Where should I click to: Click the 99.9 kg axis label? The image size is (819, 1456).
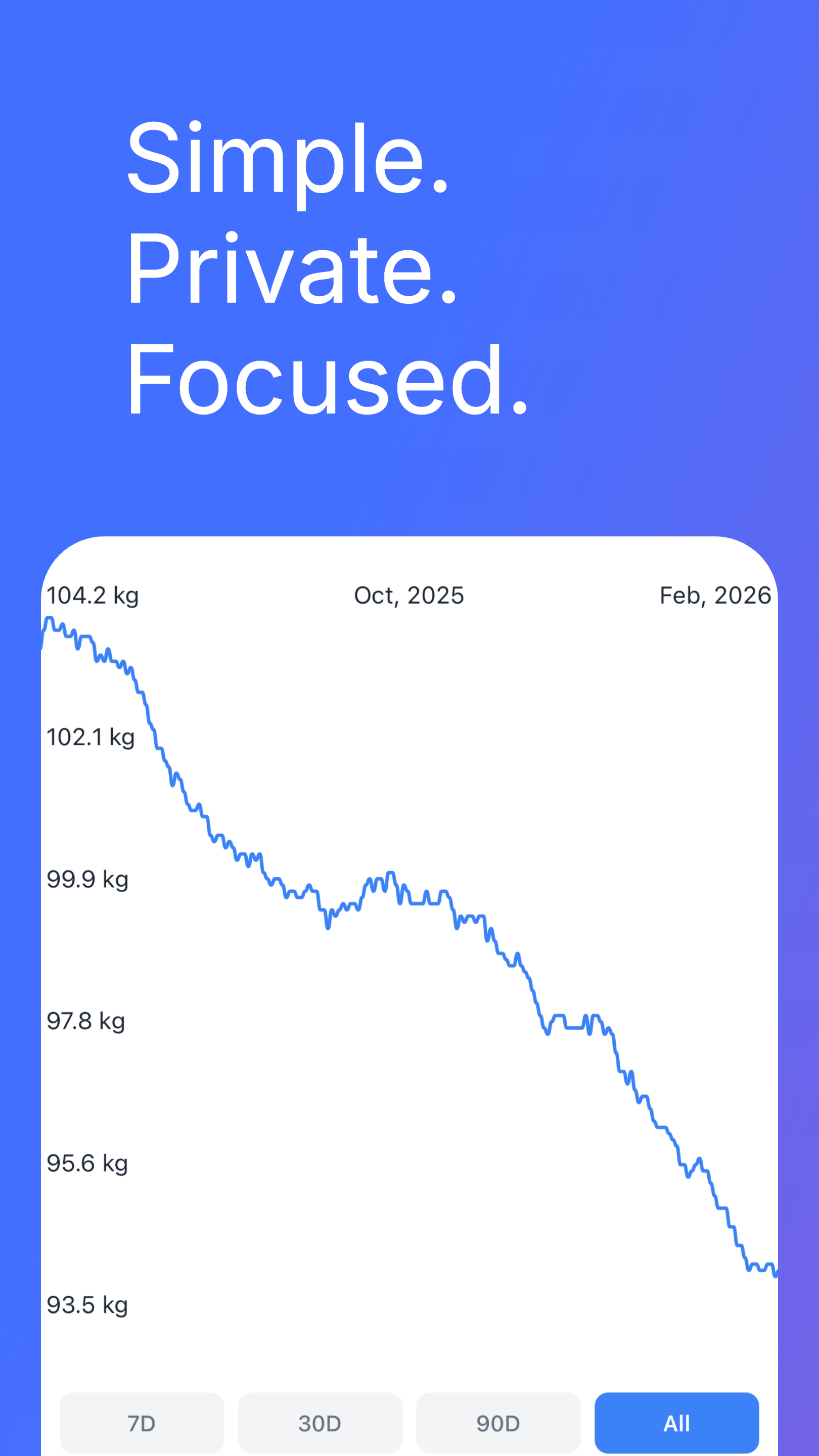pos(87,880)
